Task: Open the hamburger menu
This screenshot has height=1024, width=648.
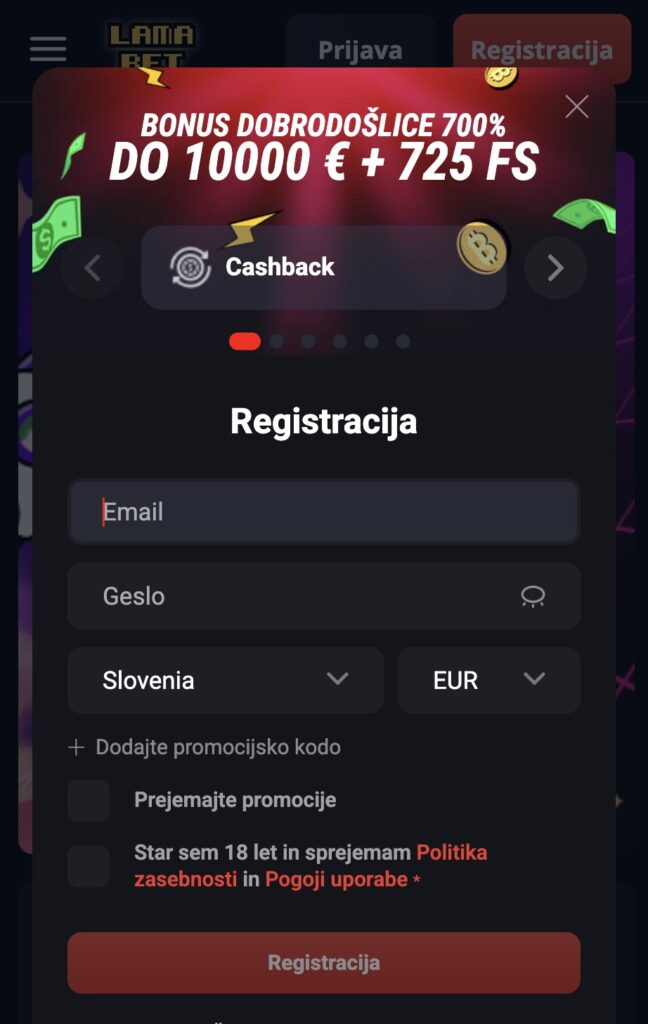Action: click(x=47, y=49)
